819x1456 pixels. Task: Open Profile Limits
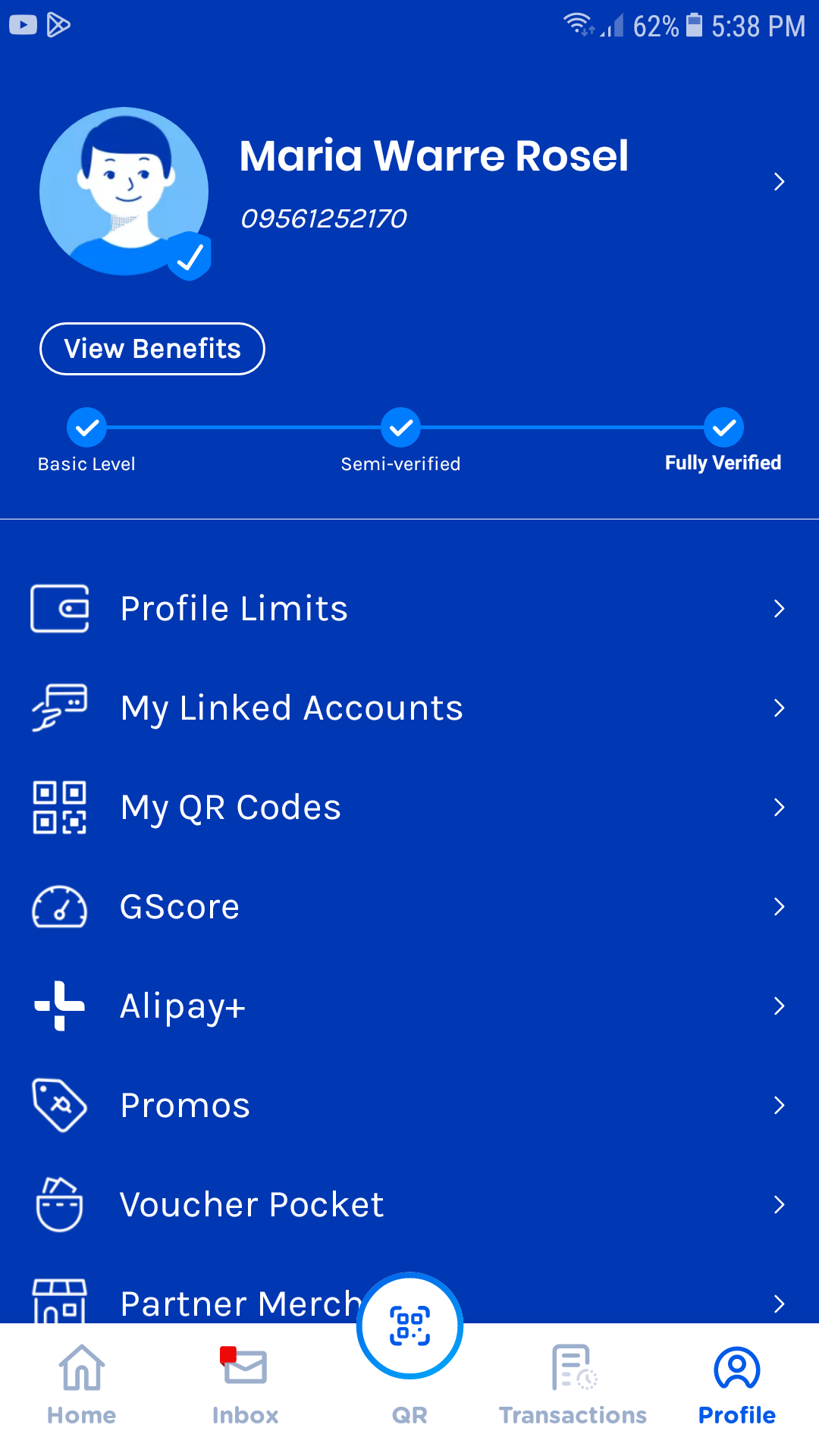pos(409,608)
